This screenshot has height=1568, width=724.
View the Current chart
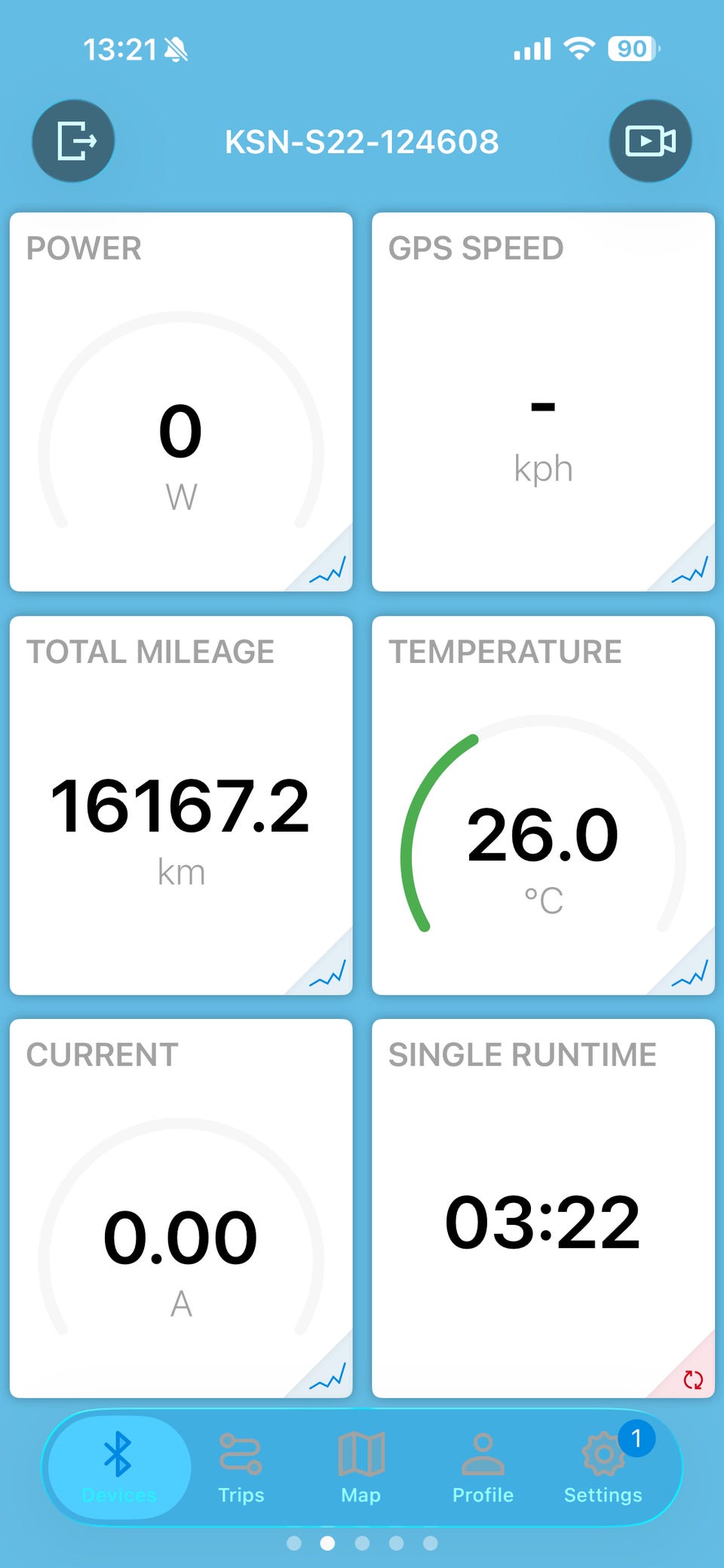[327, 1377]
